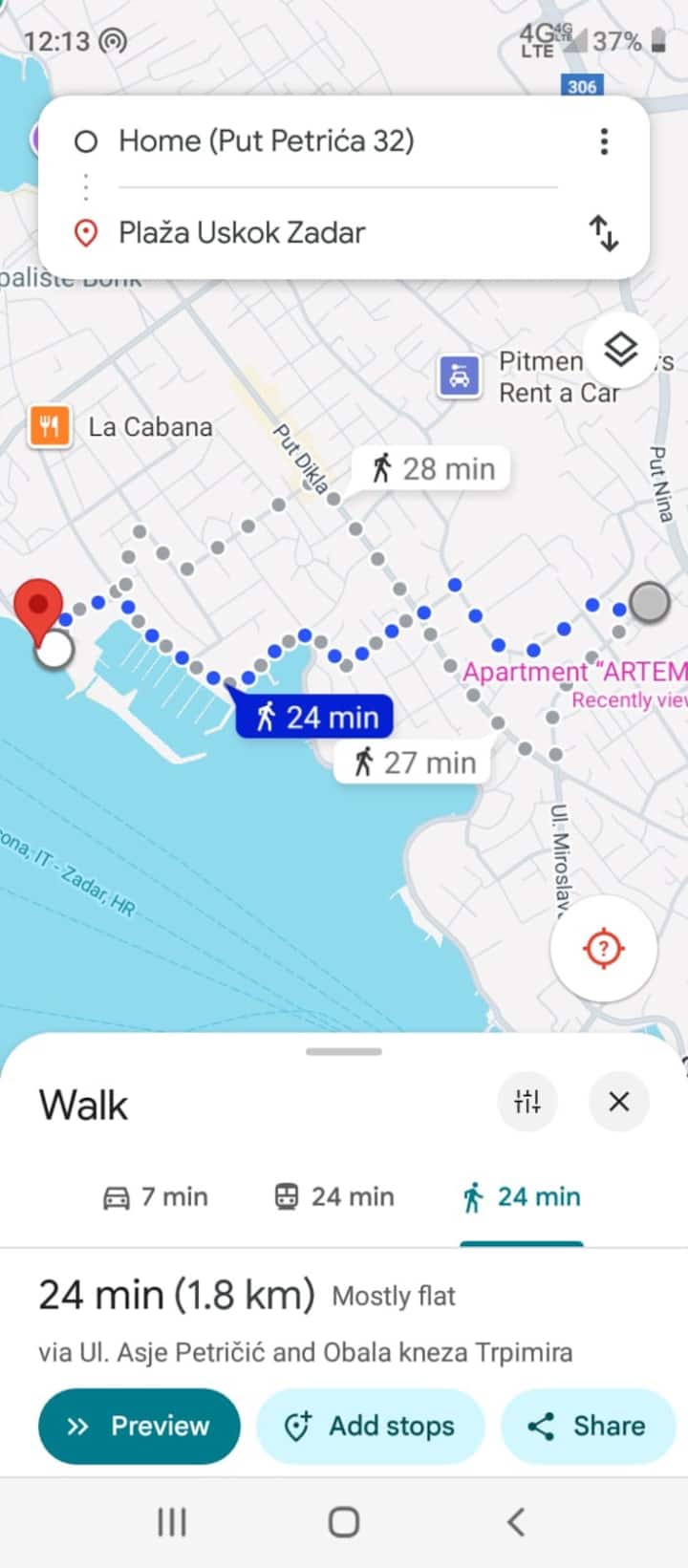The width and height of the screenshot is (688, 1568).
Task: Switch to transit 24 min tab
Action: pos(333,1197)
